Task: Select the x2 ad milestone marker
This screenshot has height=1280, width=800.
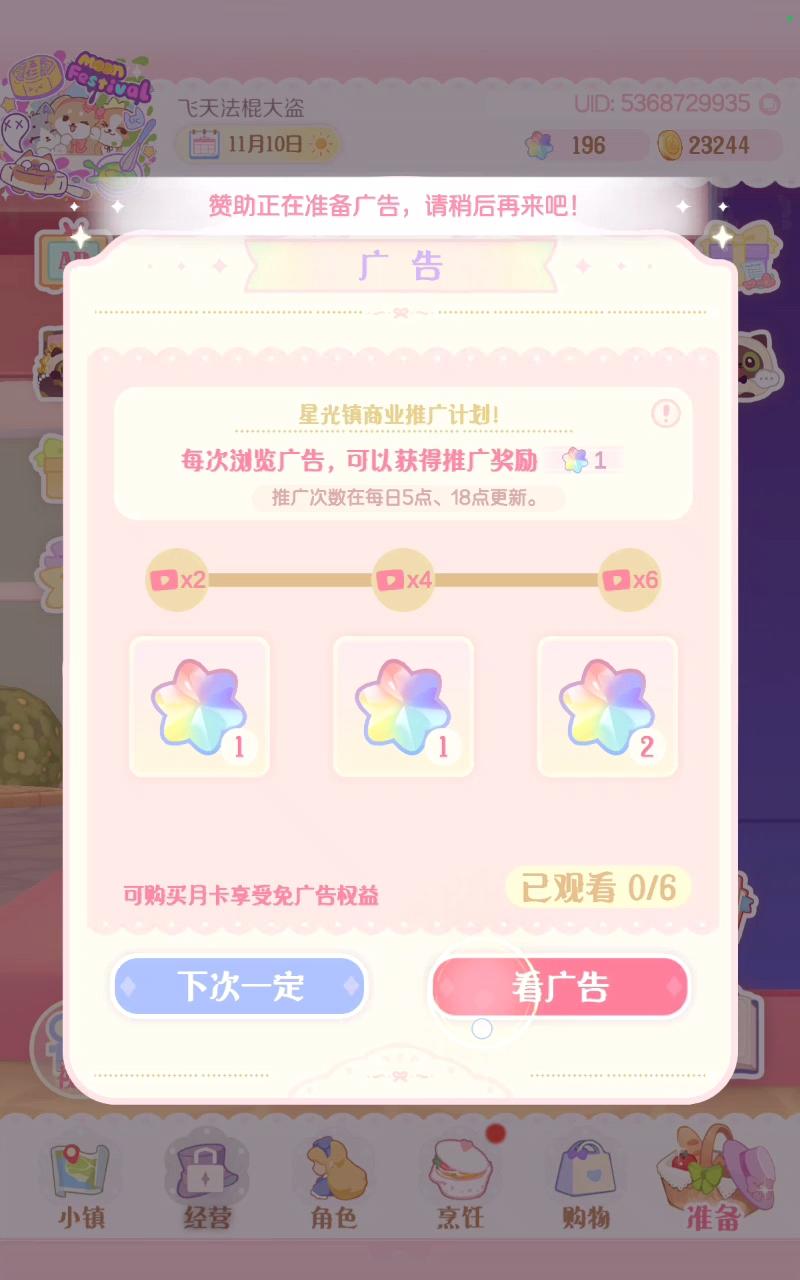Action: click(180, 578)
